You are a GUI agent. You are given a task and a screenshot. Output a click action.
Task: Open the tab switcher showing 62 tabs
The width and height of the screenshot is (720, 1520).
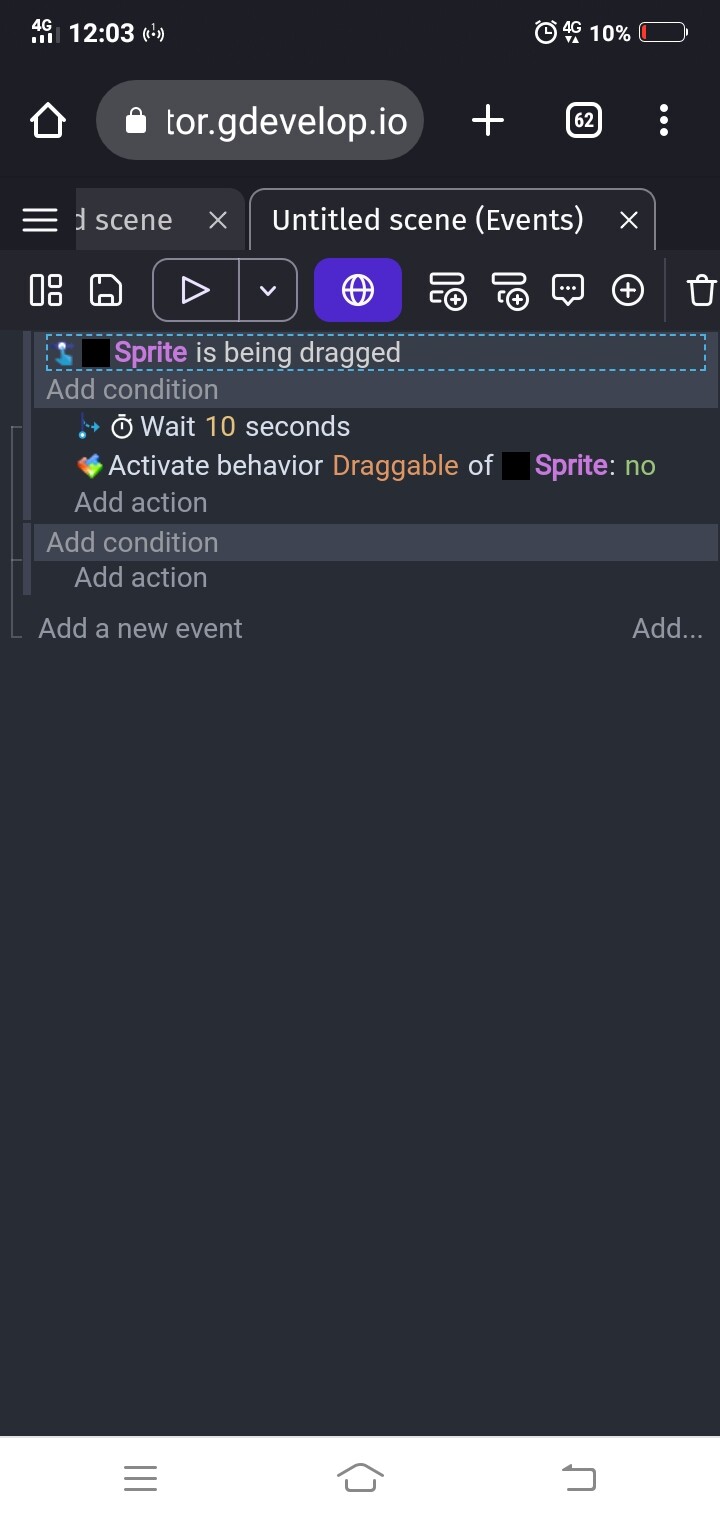pos(584,121)
